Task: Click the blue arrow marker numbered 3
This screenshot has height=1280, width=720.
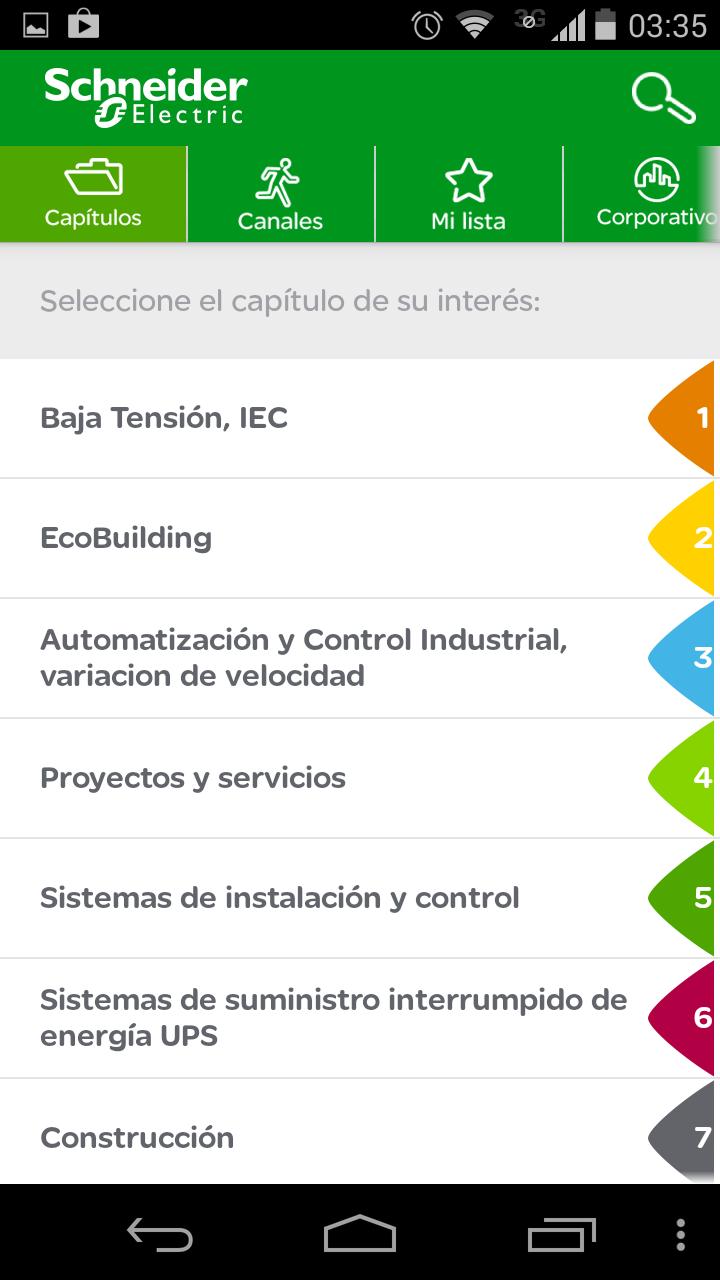Action: tap(690, 658)
